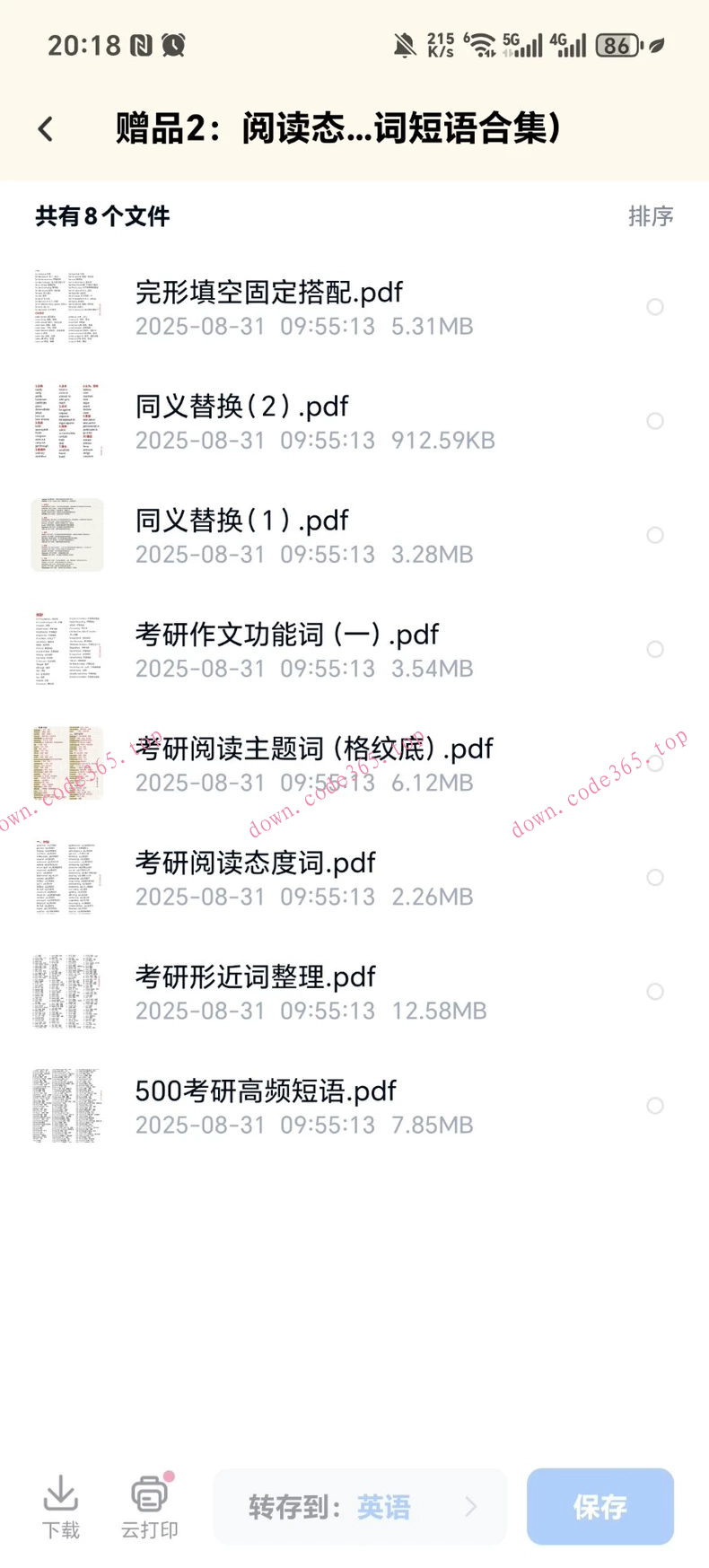Mark 考研阅读态度词.pdf as selected
The image size is (709, 1568).
pos(655,878)
